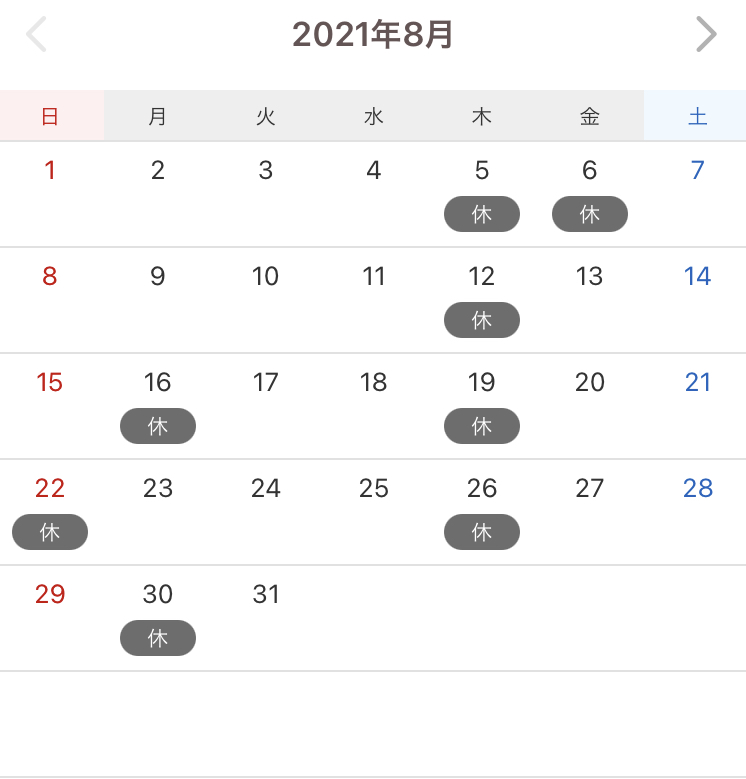Pick Wednesday August 25
Screen dimensions: 746x779
pos(374,489)
